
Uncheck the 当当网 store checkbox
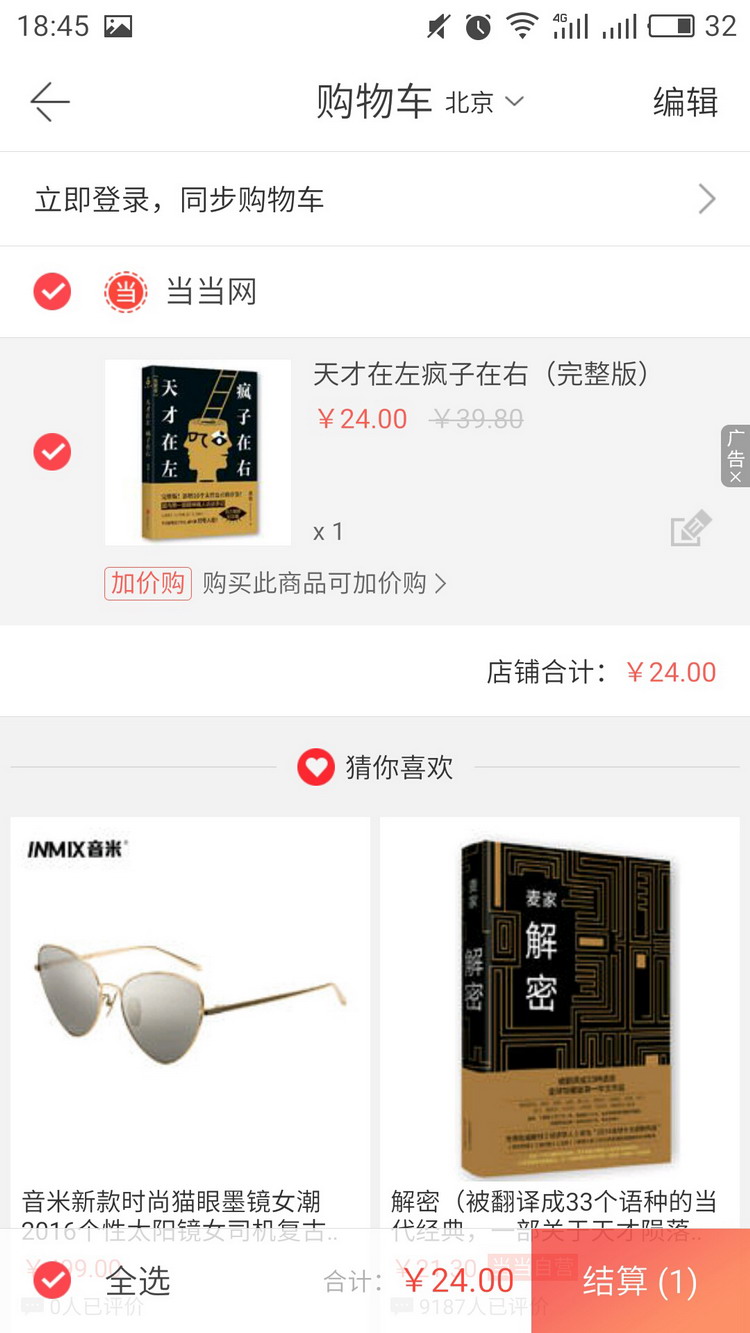[x=52, y=292]
